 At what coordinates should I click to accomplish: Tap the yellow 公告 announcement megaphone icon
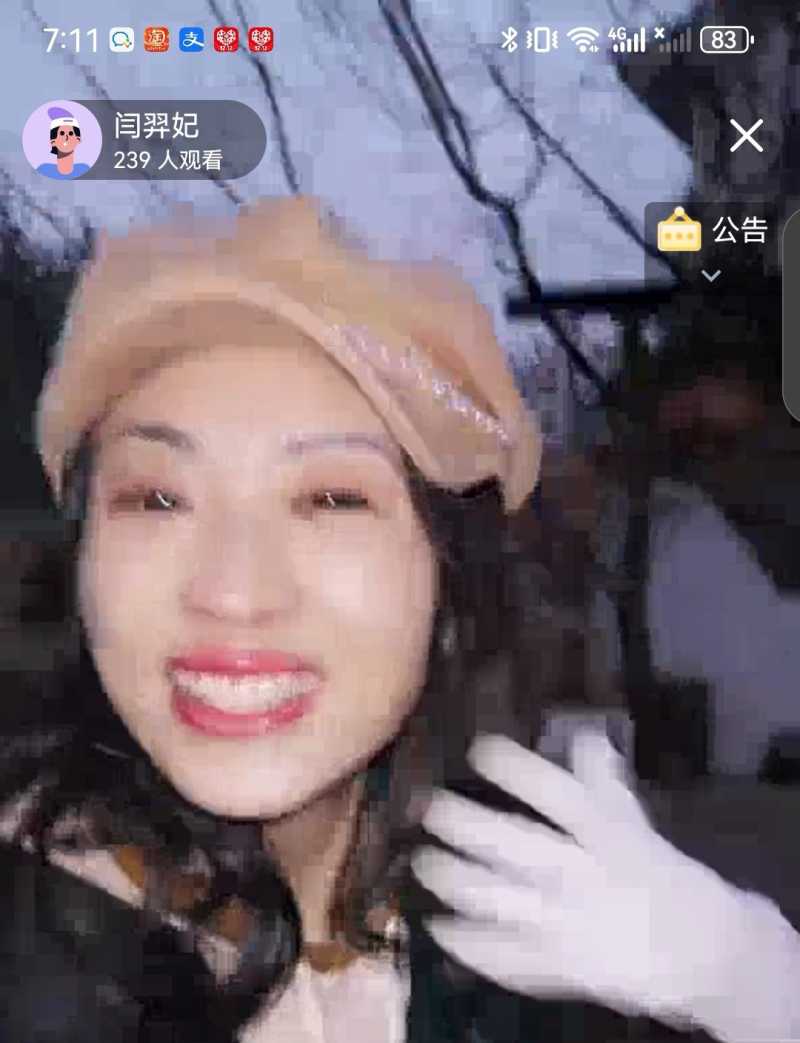point(679,231)
